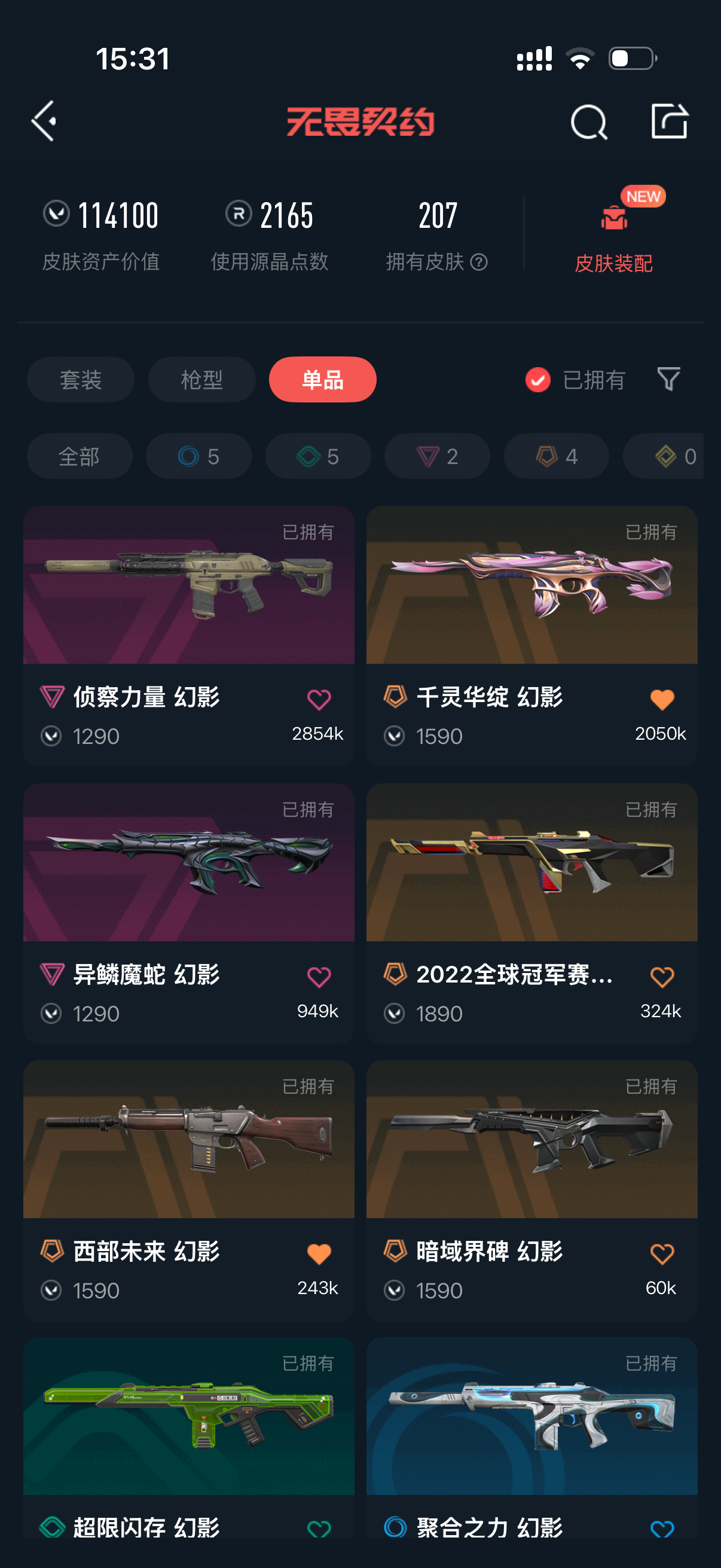This screenshot has width=721, height=1568.
Task: Filter by the green diamond tier chip
Action: click(x=317, y=456)
